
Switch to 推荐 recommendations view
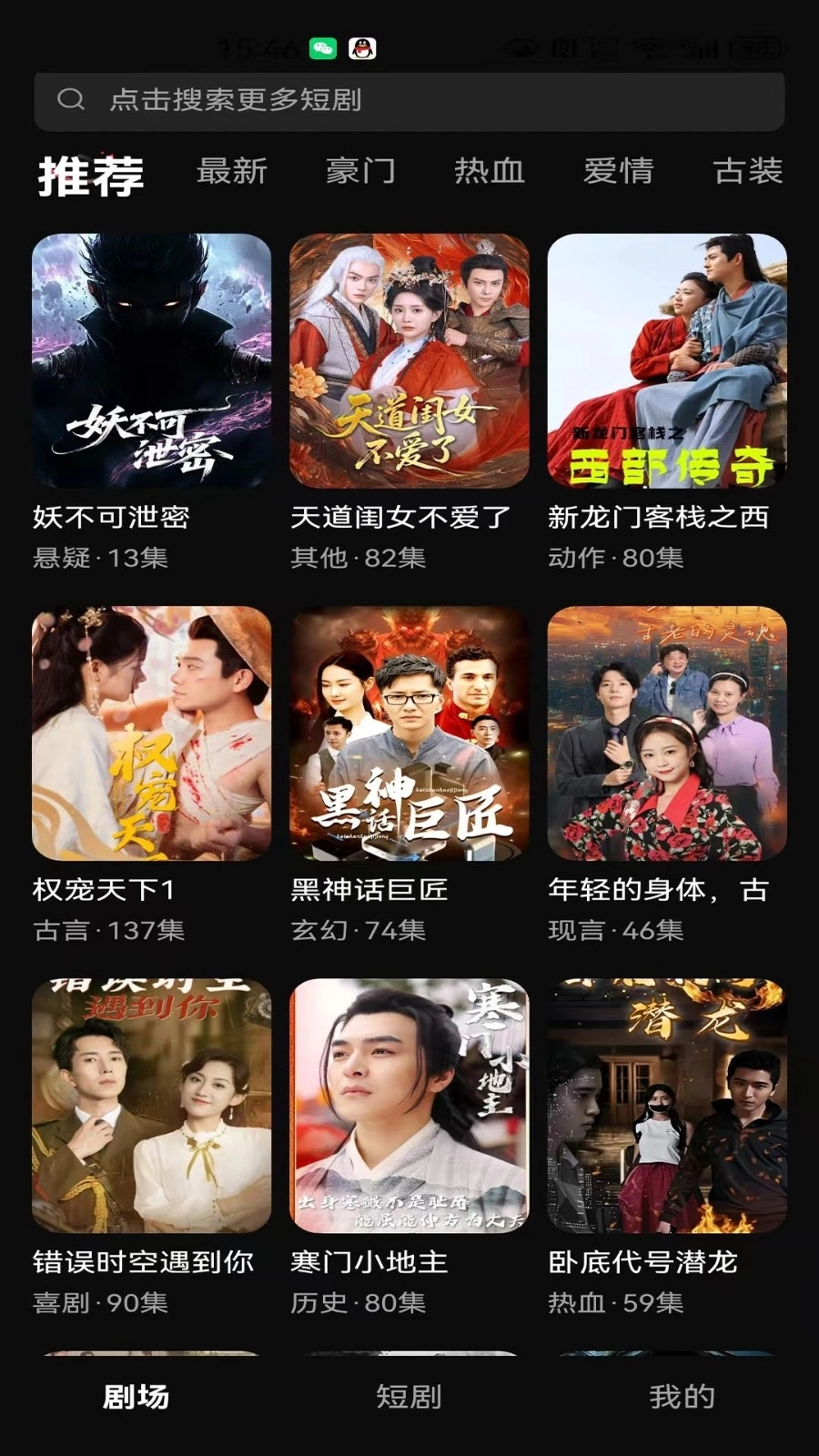(91, 173)
